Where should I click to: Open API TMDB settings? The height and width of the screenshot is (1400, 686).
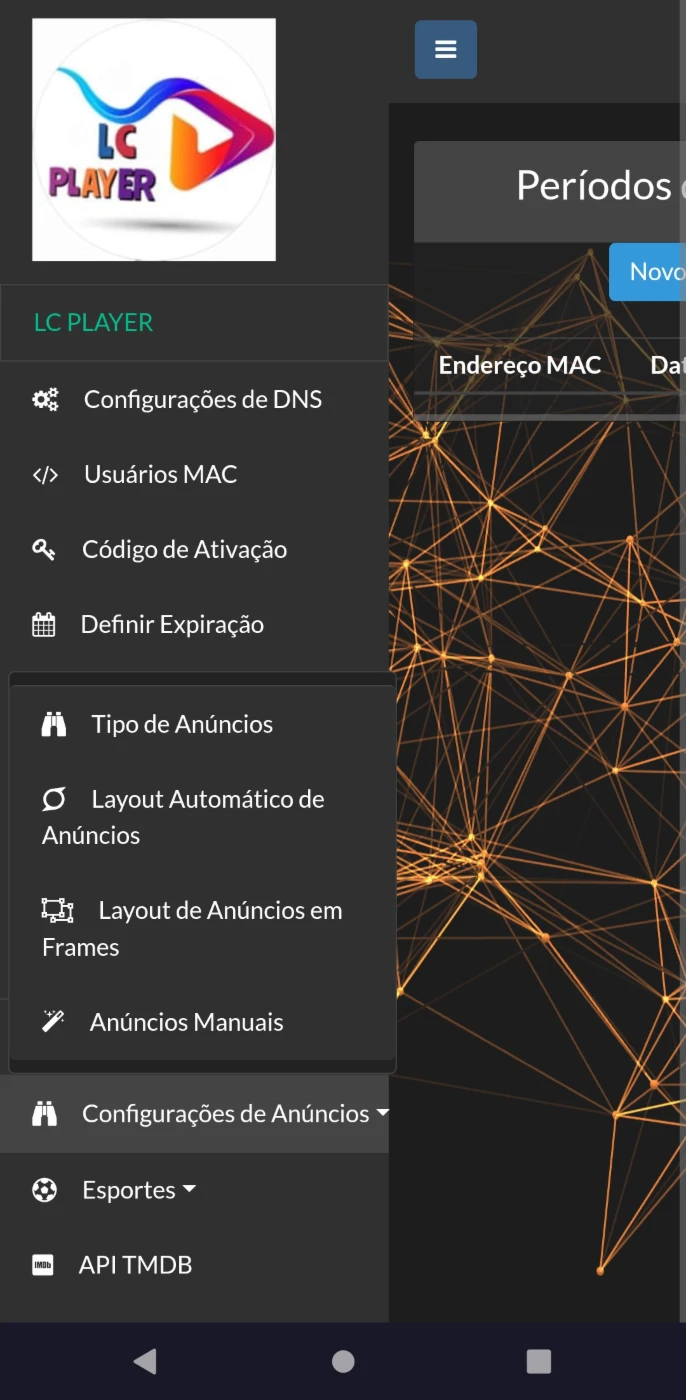pos(194,1265)
